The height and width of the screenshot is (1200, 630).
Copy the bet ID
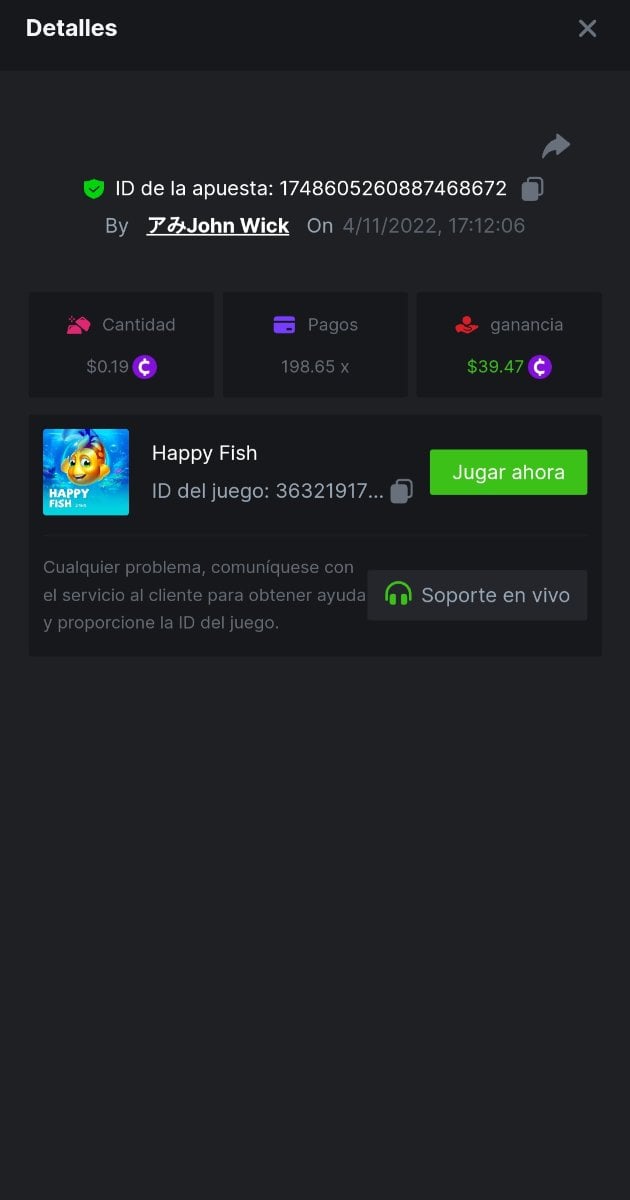click(x=533, y=189)
